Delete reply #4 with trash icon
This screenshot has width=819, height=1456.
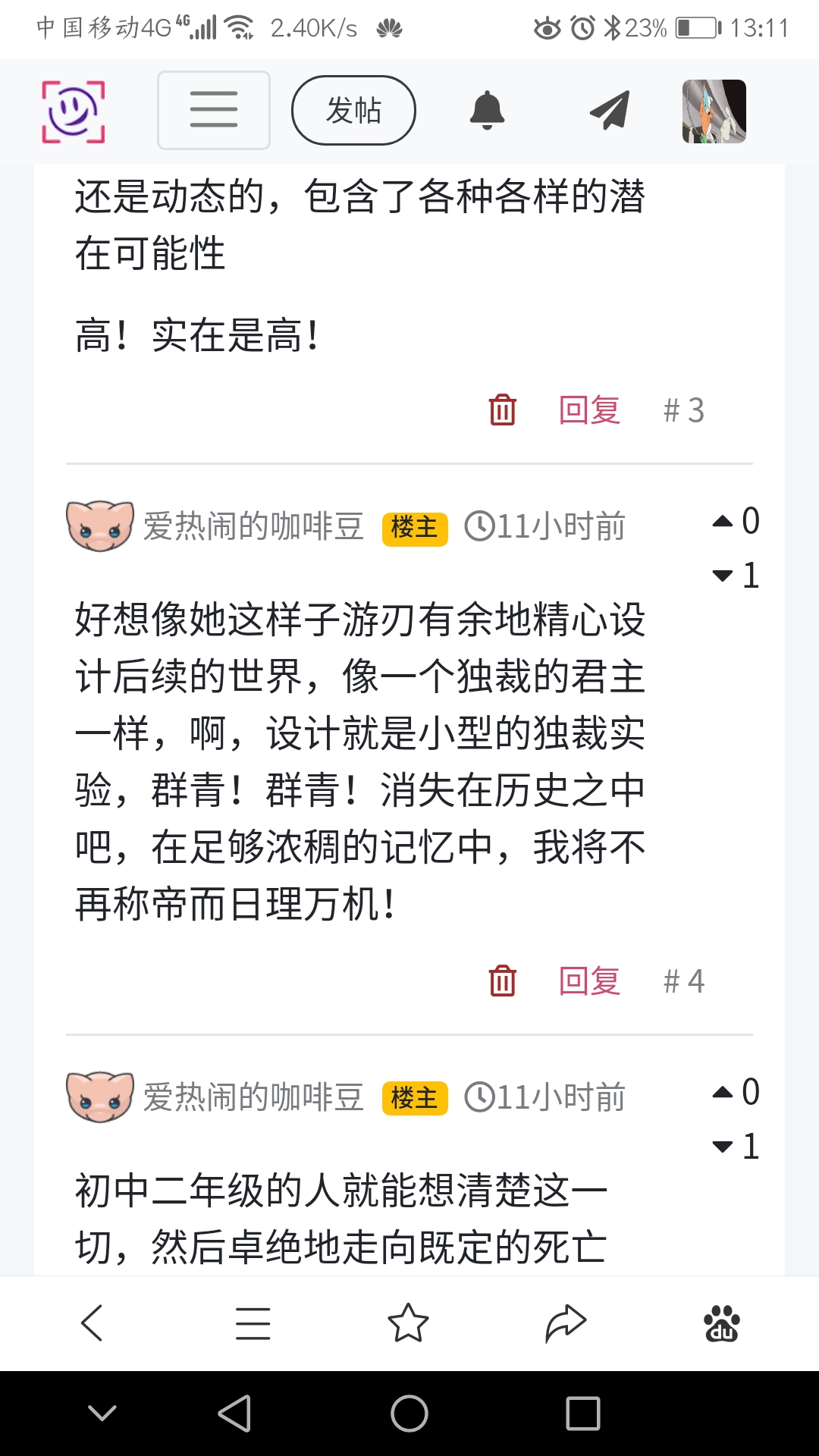(502, 981)
